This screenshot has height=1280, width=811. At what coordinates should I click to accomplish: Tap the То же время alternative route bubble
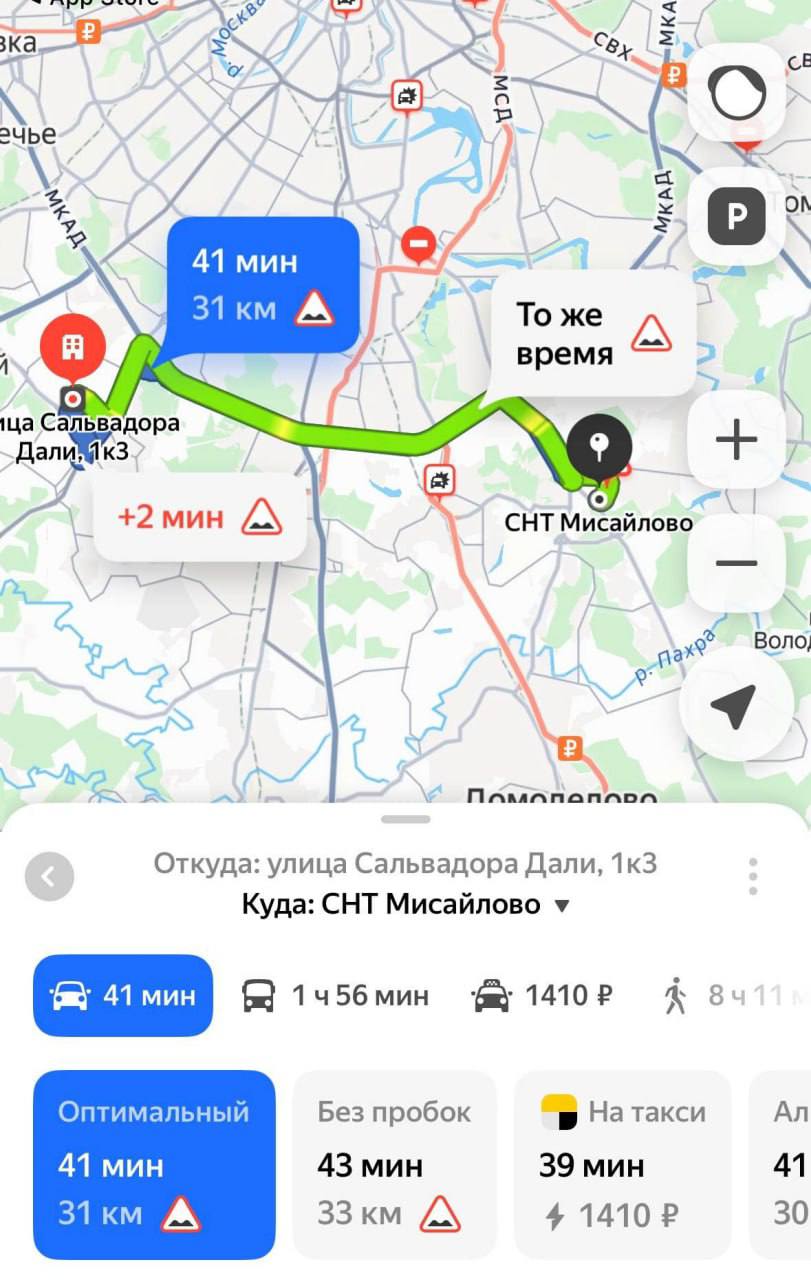coord(588,334)
